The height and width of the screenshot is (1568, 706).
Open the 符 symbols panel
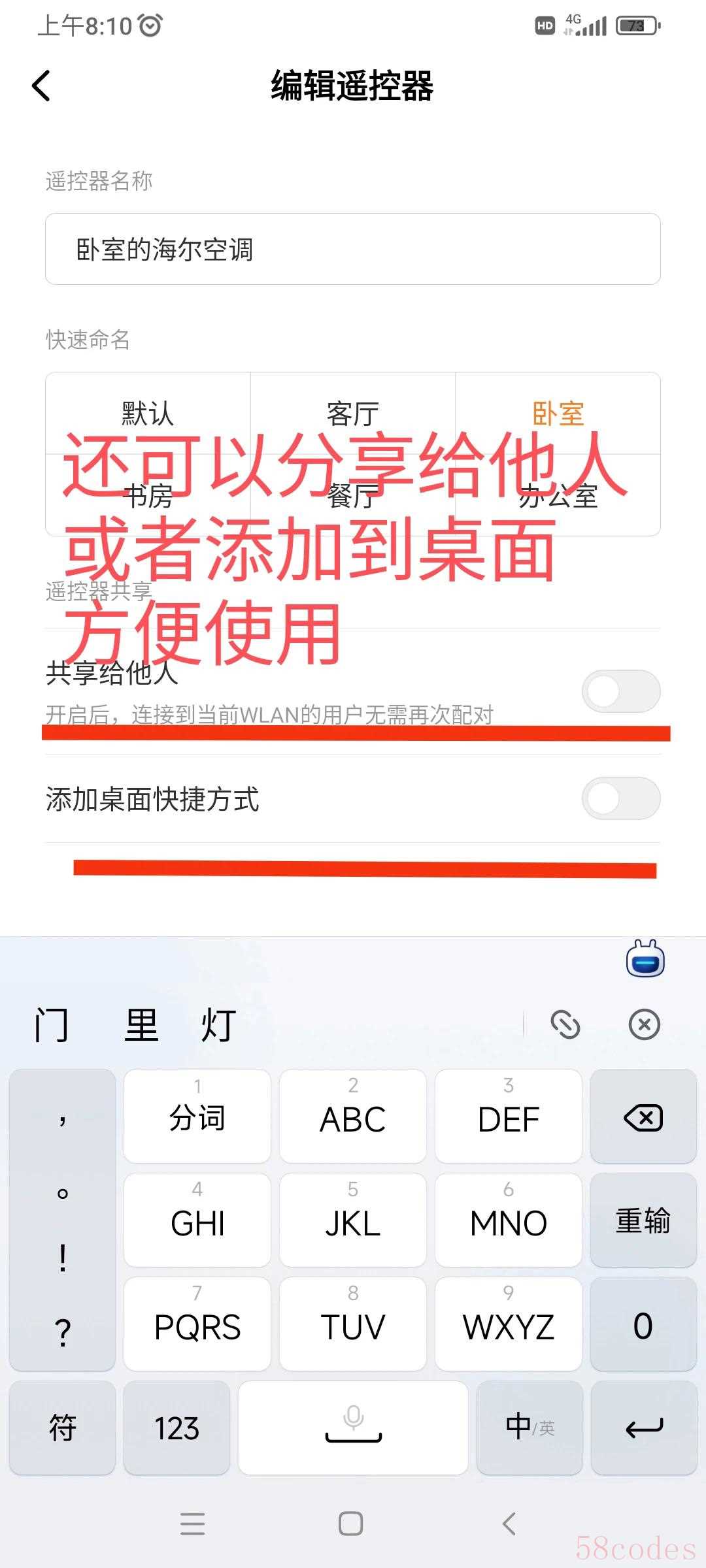pos(62,1428)
